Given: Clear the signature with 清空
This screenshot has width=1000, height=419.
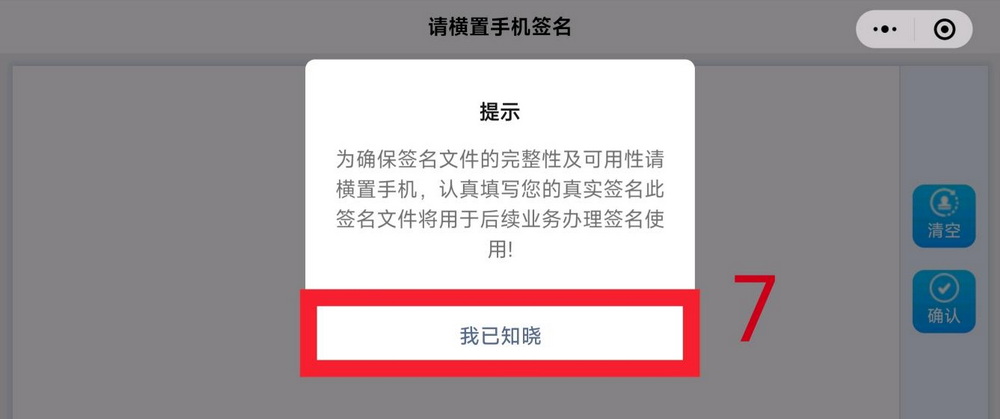Looking at the screenshot, I should 943,215.
